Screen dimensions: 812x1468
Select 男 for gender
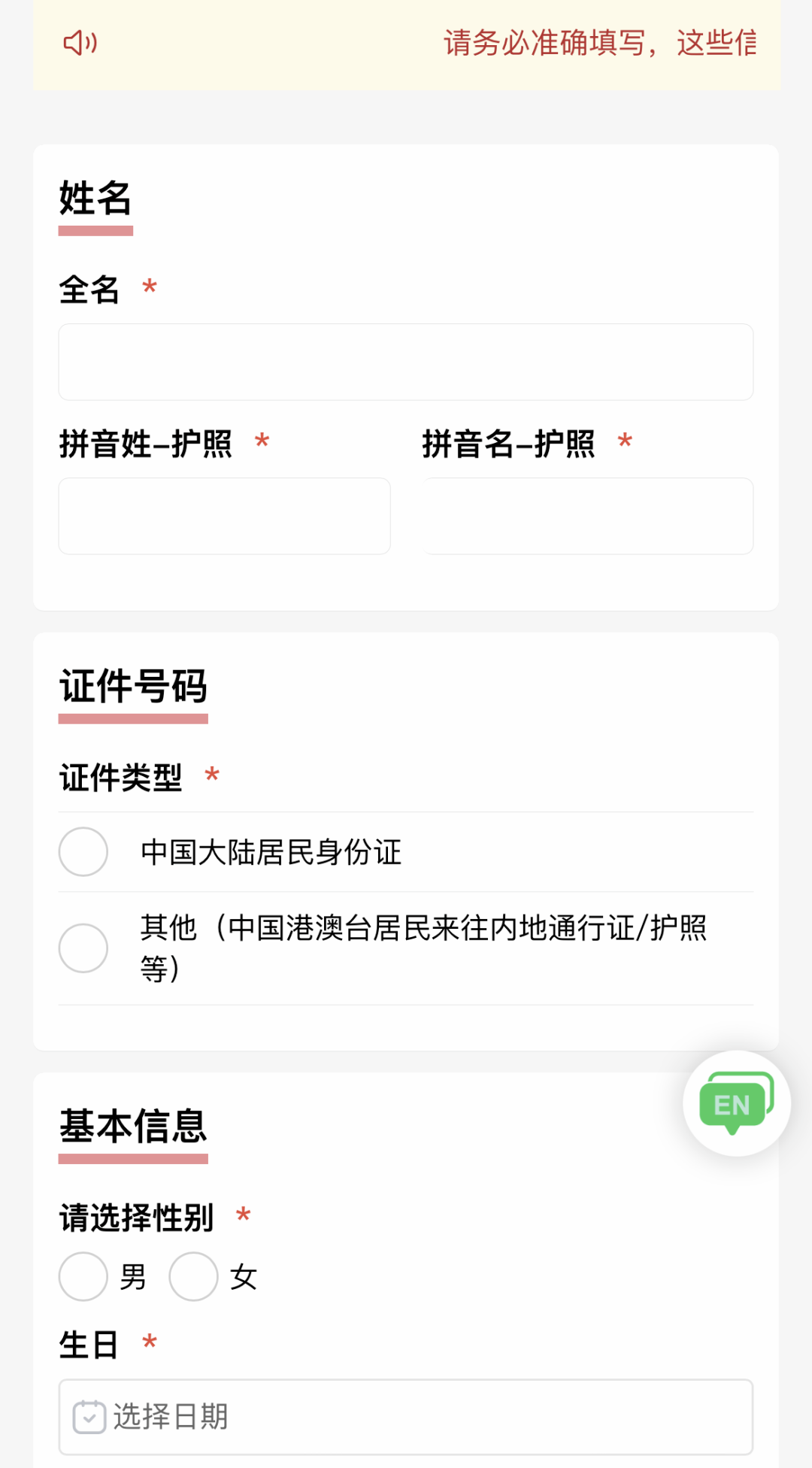click(x=83, y=1276)
